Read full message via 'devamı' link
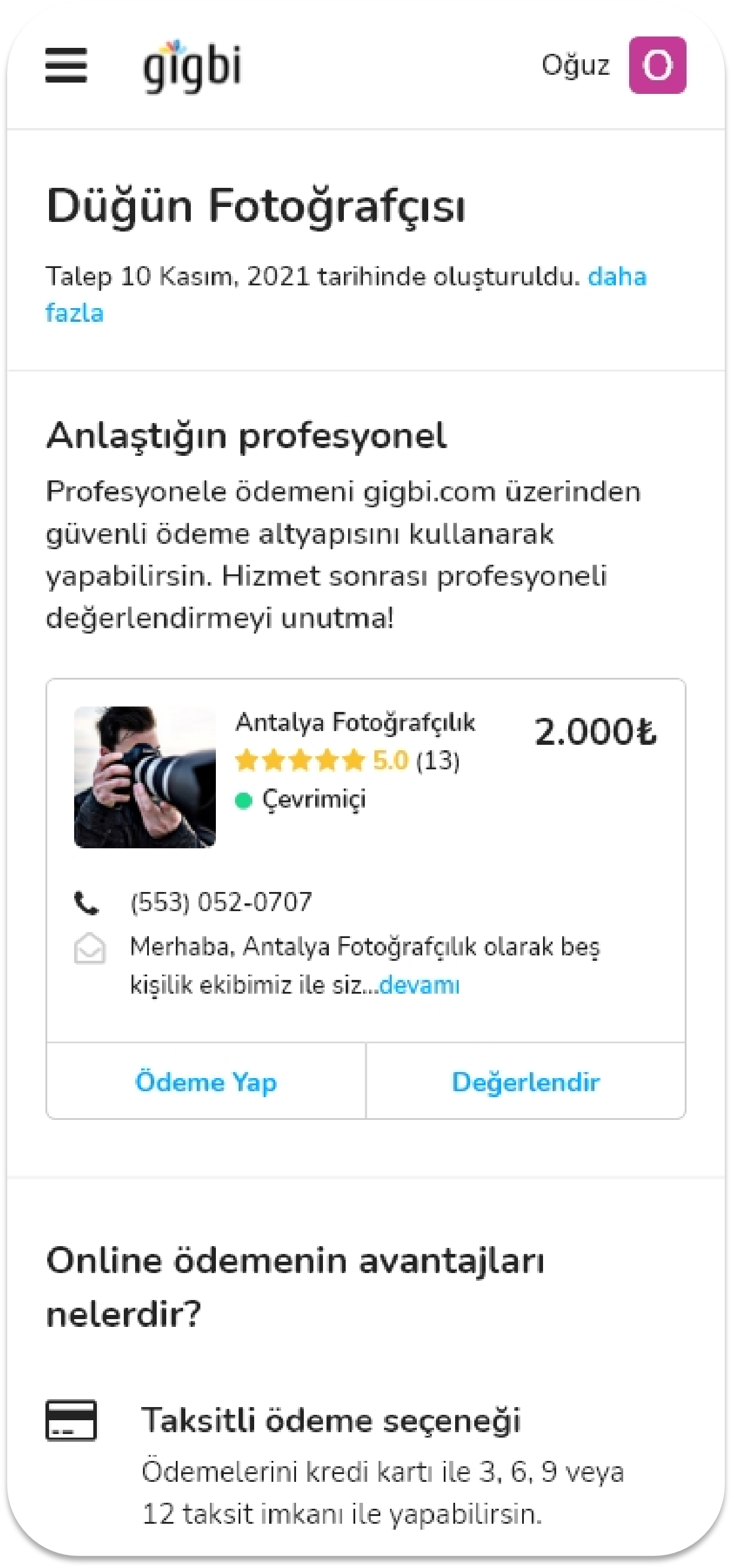732x1568 pixels. pos(419,985)
